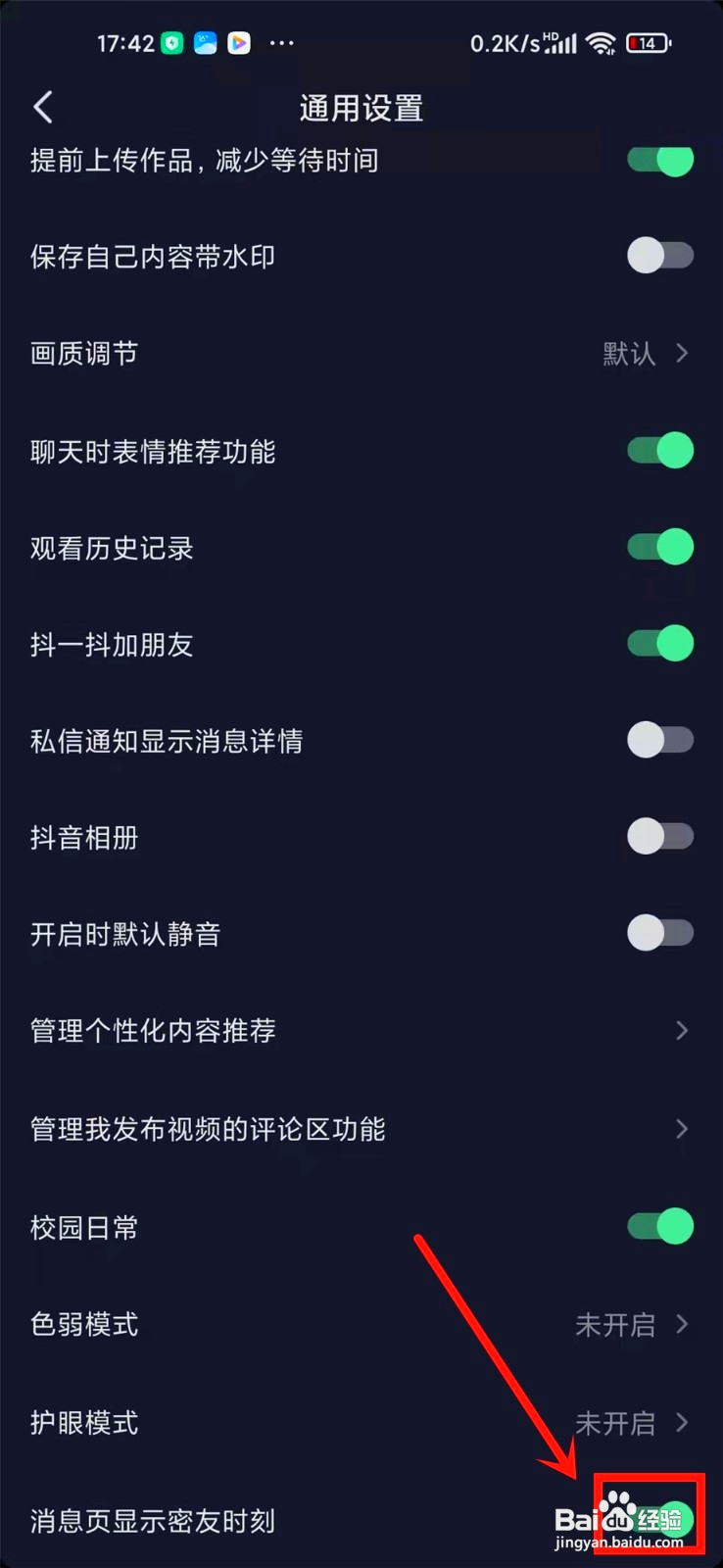
Task: Turn on 保存自己内容带水印 switch
Action: point(660,256)
